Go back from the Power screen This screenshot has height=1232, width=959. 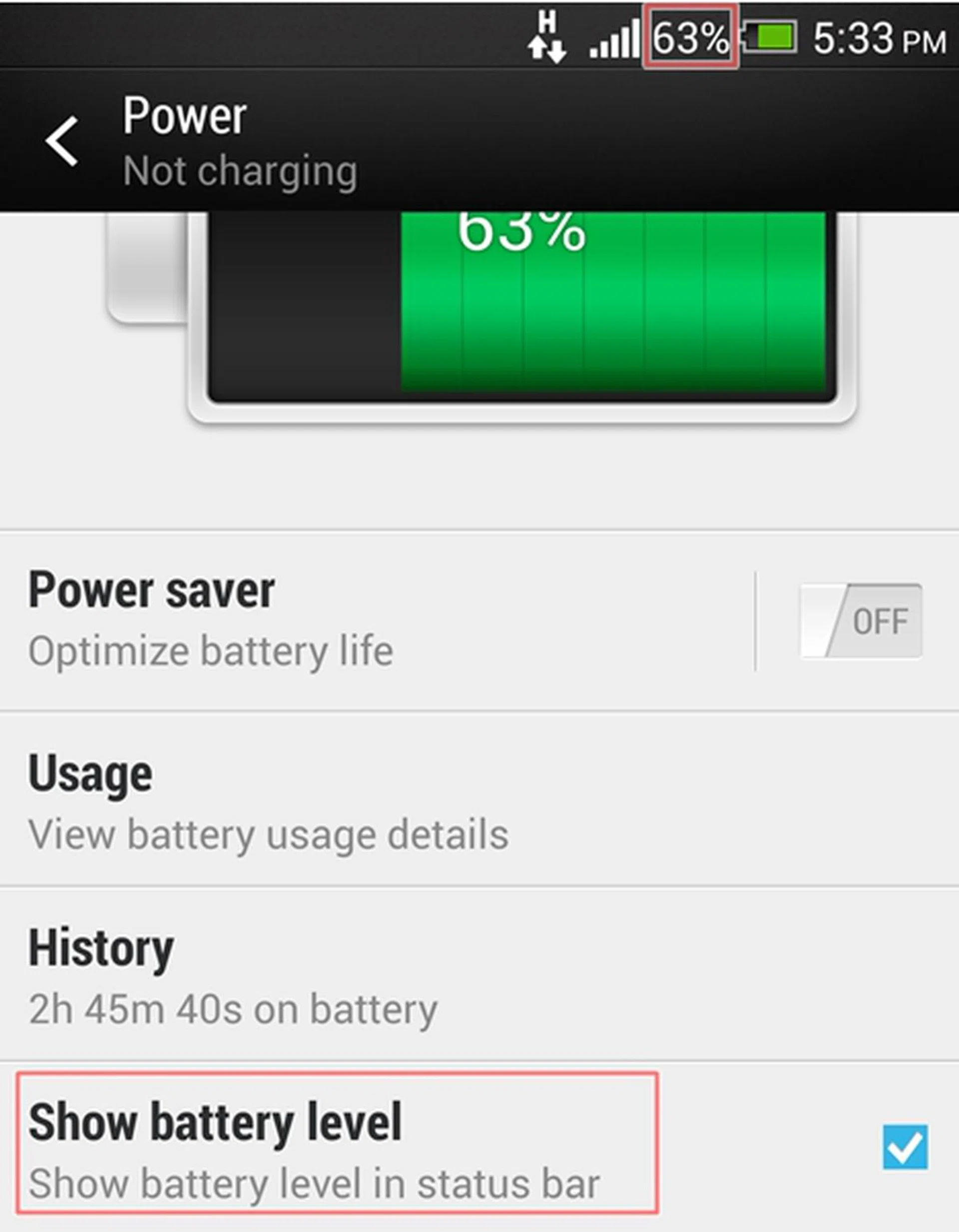coord(61,141)
